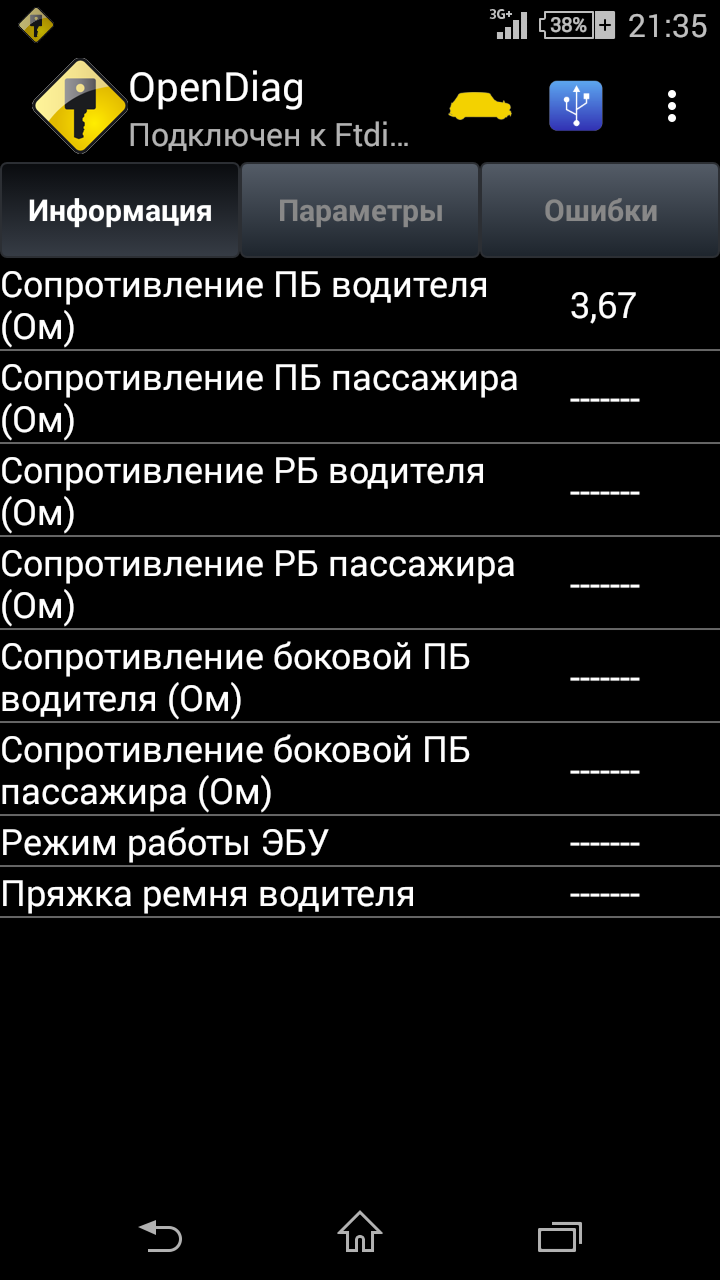Switch to the Параметры tab
The width and height of the screenshot is (720, 1280).
360,211
